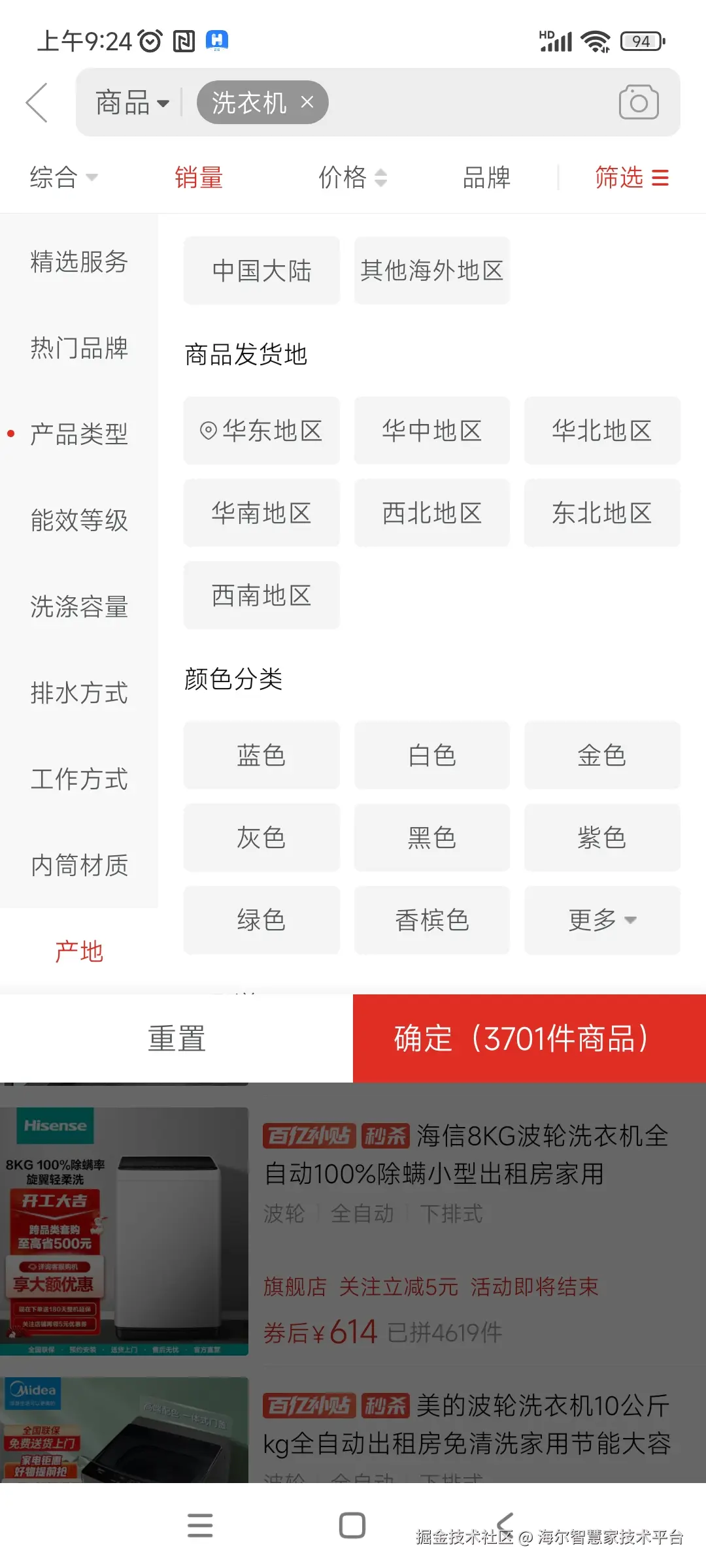
Task: Select 华东地区 as the shipping region
Action: pyautogui.click(x=261, y=431)
